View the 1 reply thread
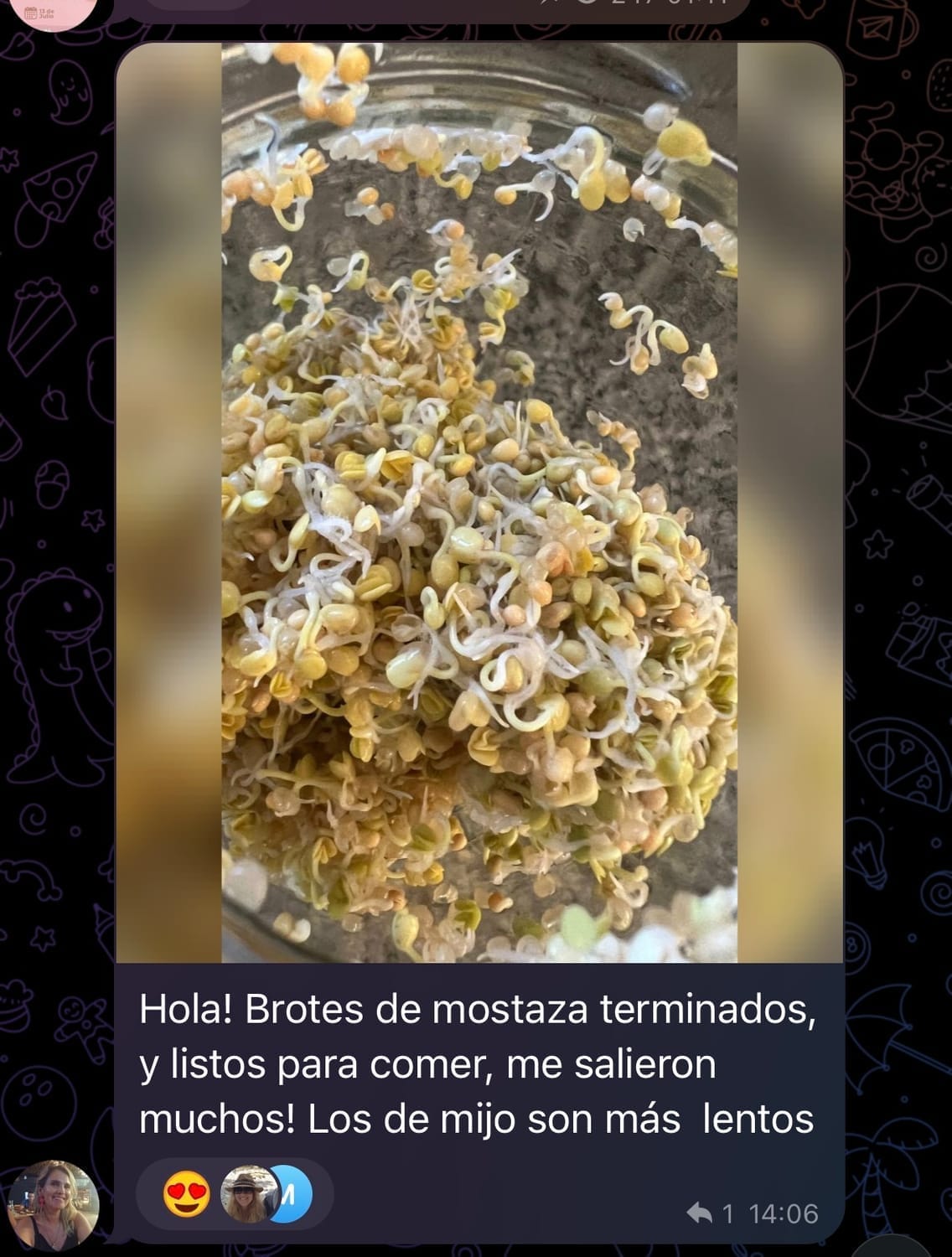 click(711, 1213)
